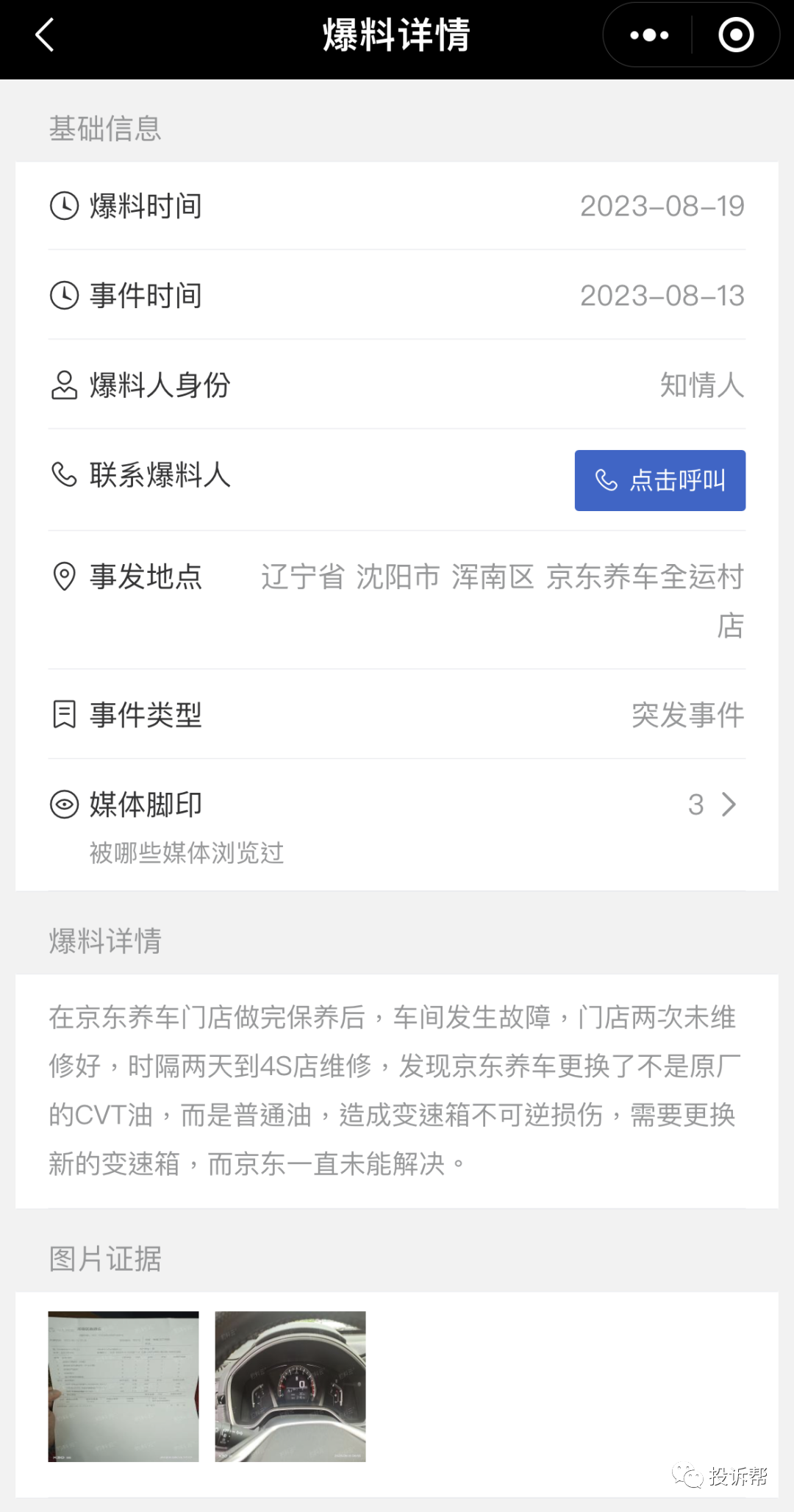
Task: View the car dashboard photo evidence
Action: point(290,1386)
